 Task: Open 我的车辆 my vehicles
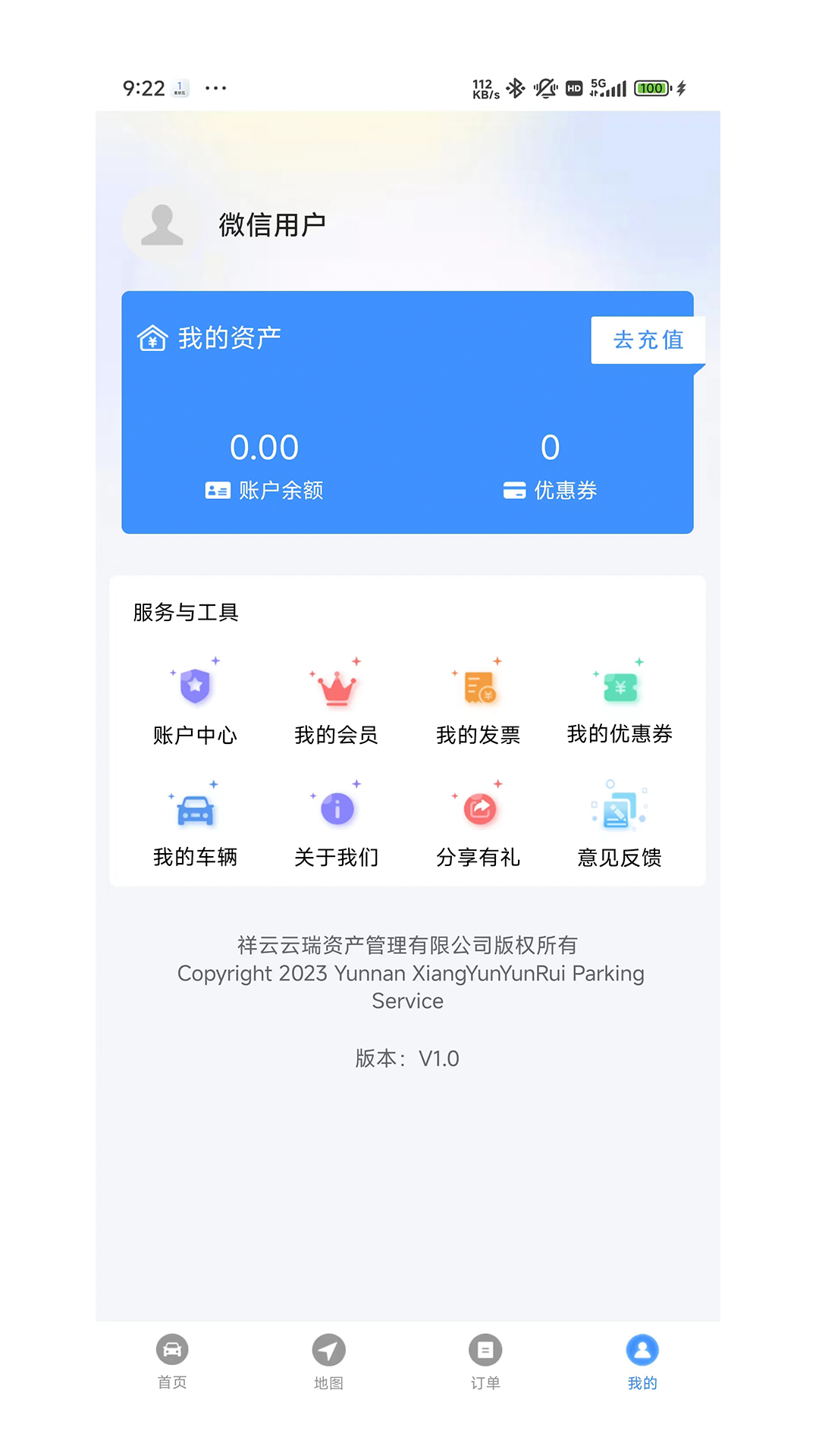point(195,825)
